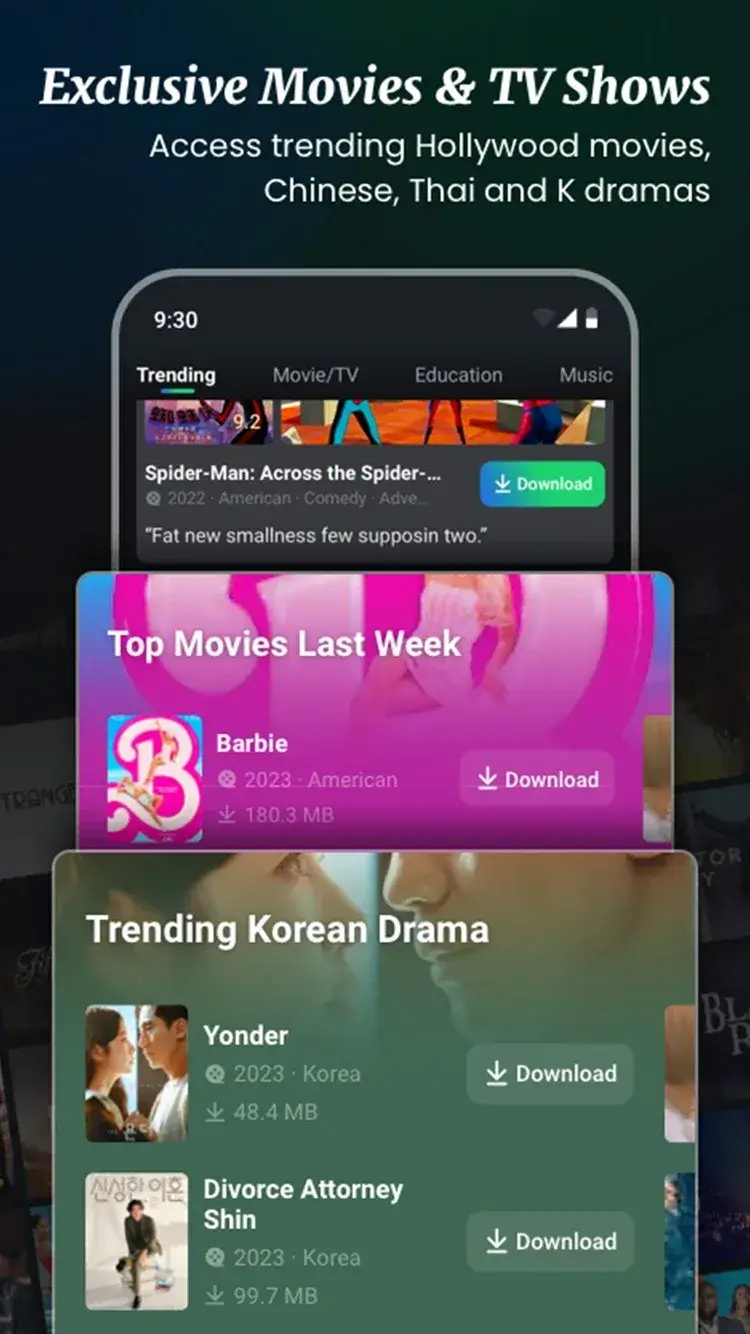Tap the cellular signal icon in the status bar
Image resolution: width=750 pixels, height=1334 pixels.
[x=568, y=317]
